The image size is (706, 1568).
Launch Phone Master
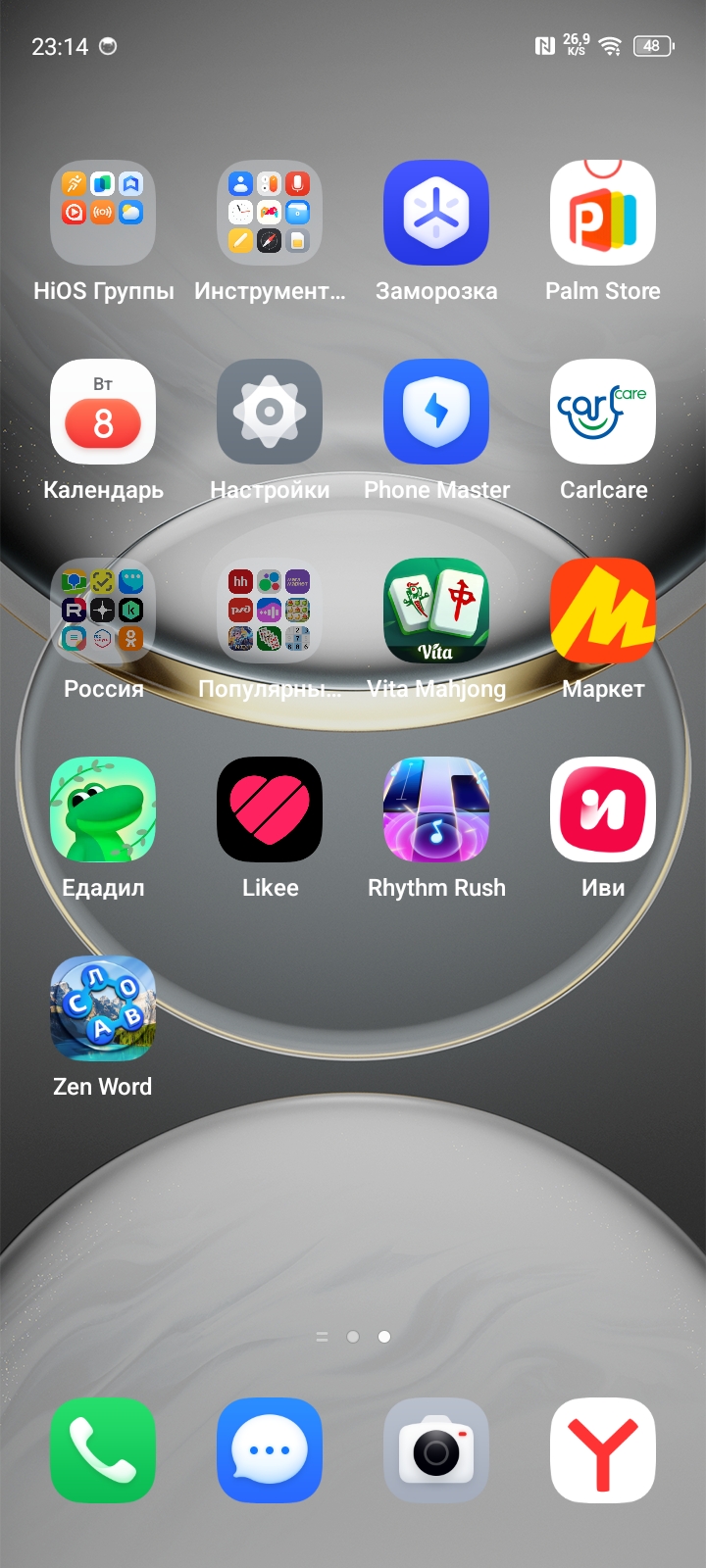436,412
